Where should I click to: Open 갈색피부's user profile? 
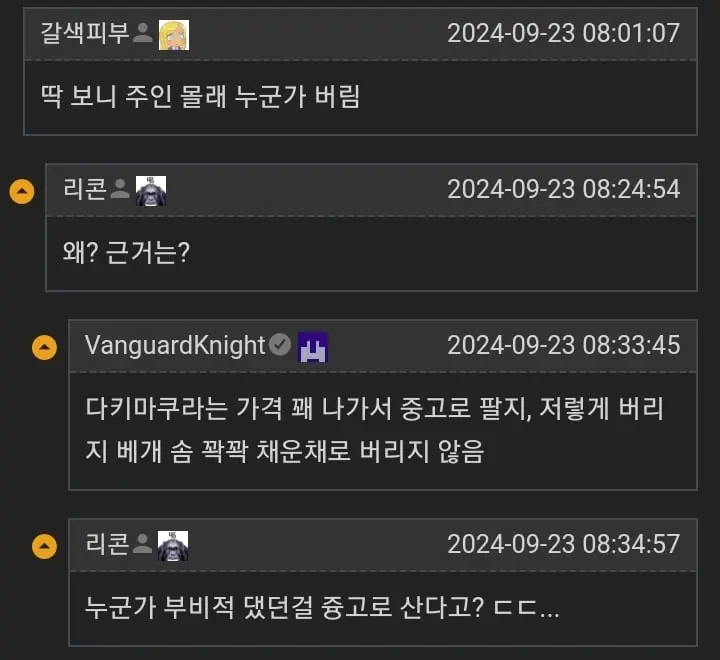(84, 33)
